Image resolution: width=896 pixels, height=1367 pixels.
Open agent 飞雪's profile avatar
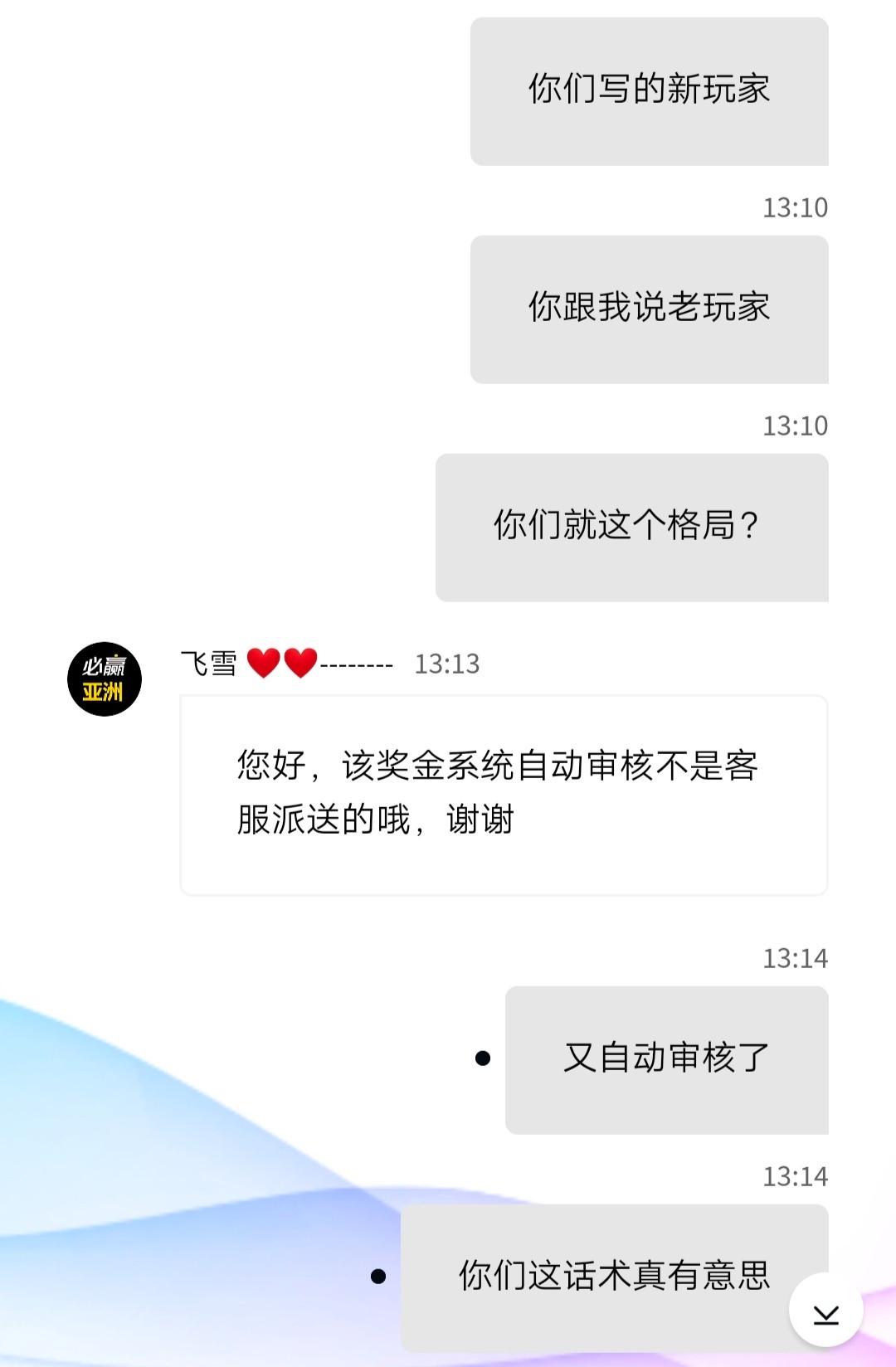click(105, 679)
